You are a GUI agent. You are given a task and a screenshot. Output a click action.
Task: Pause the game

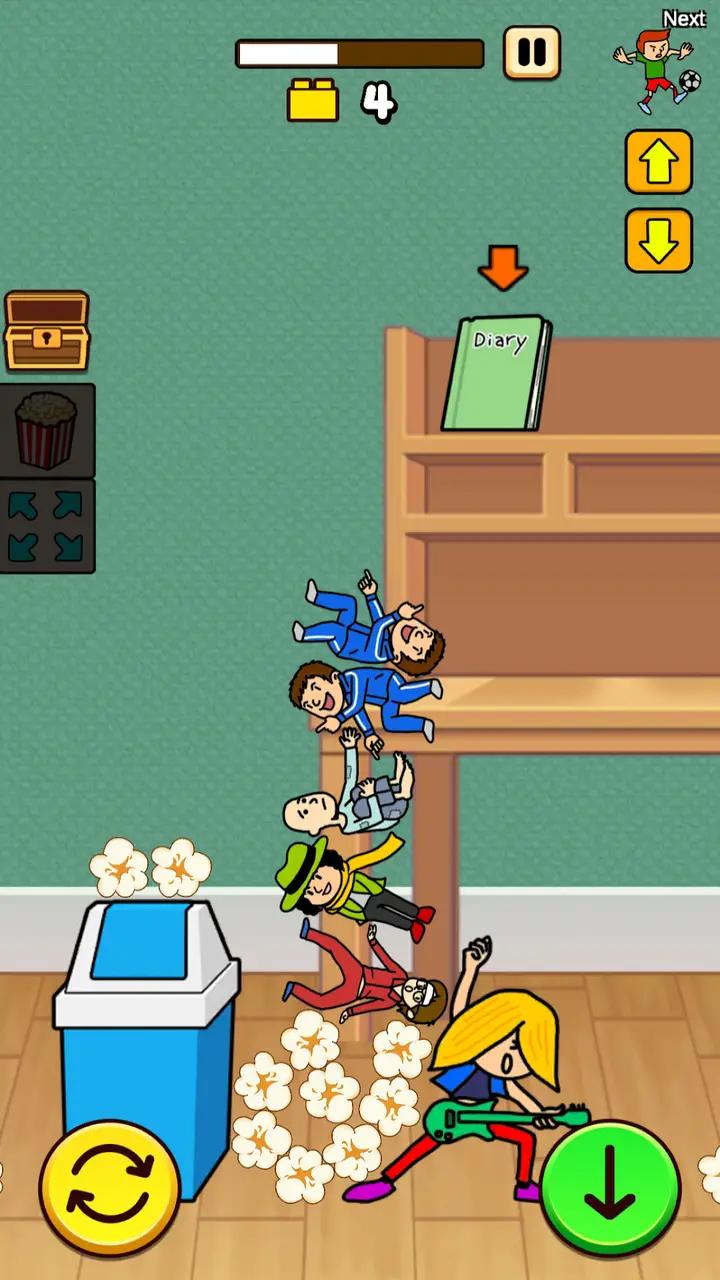(x=531, y=52)
